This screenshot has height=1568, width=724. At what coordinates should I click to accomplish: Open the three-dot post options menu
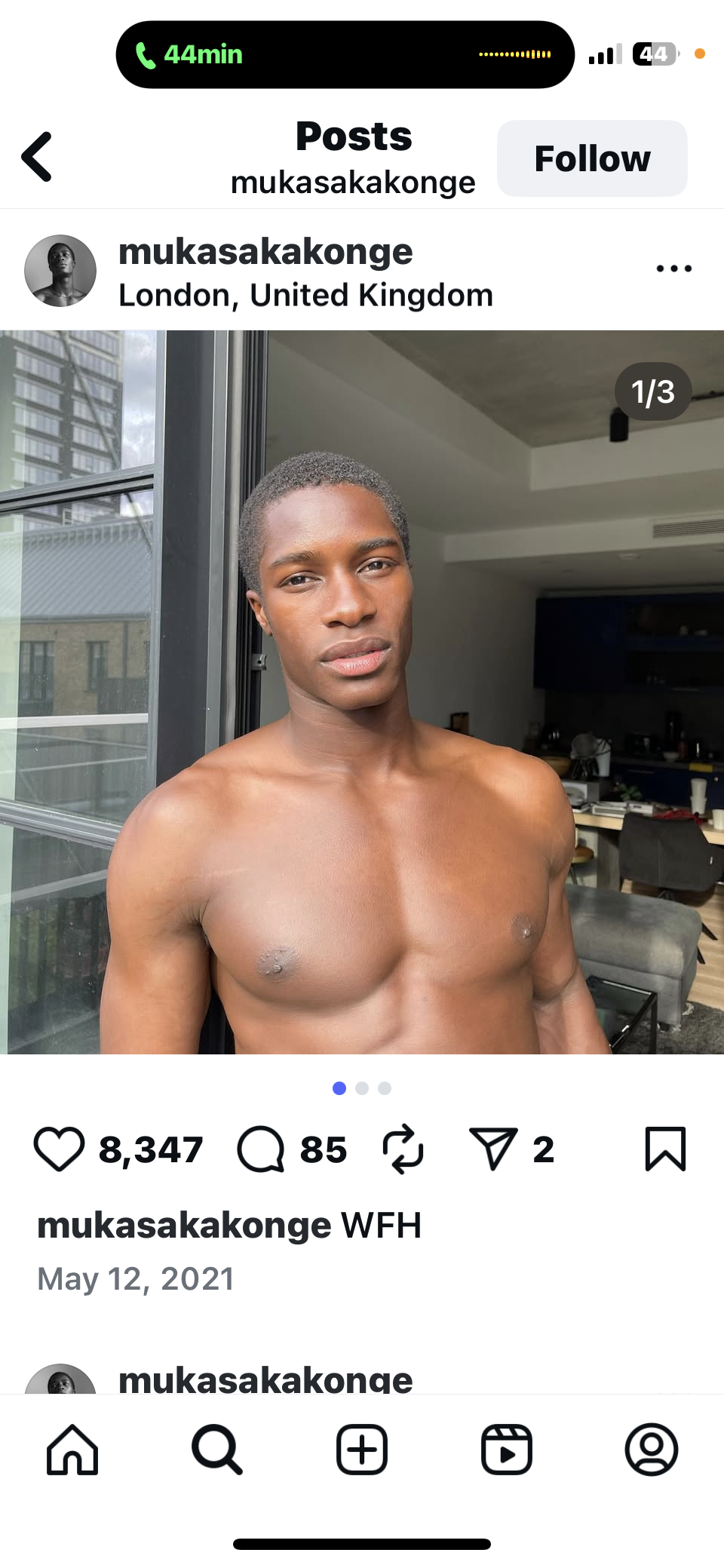click(673, 268)
